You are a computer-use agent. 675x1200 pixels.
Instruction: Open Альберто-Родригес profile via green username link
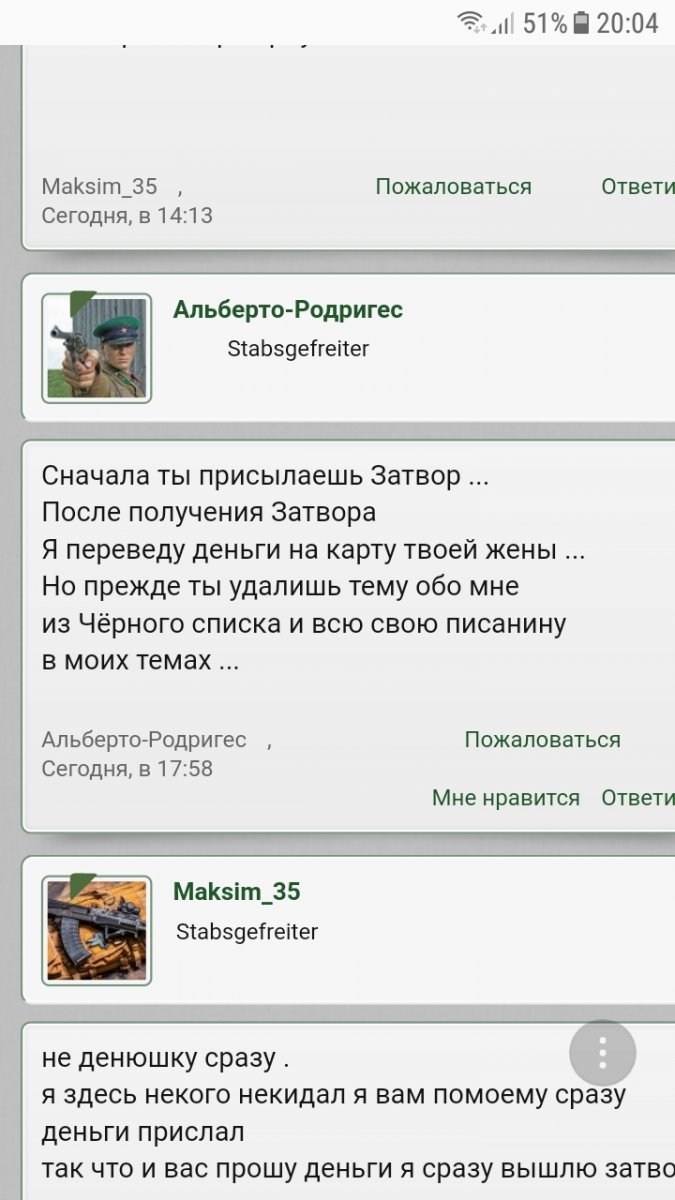tap(288, 310)
